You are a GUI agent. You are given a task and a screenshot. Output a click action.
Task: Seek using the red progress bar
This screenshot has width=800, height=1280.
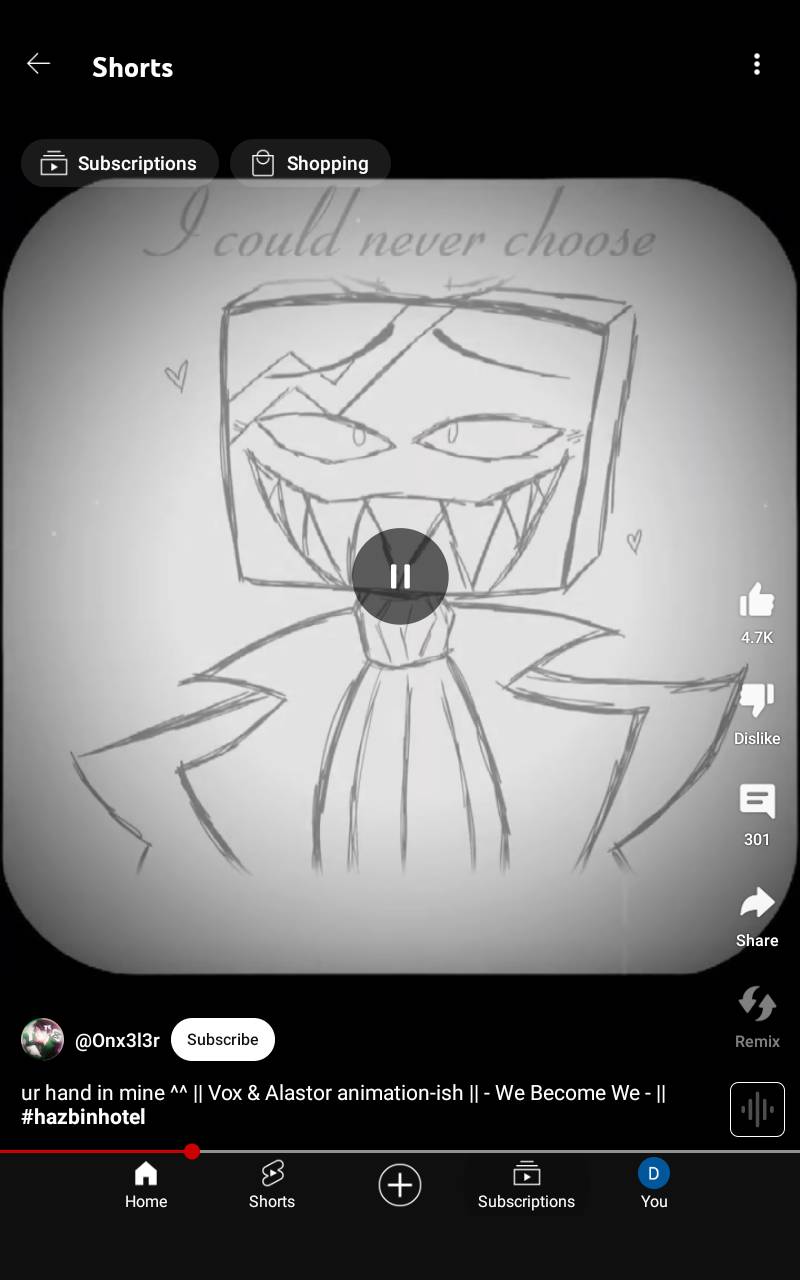tap(192, 1152)
